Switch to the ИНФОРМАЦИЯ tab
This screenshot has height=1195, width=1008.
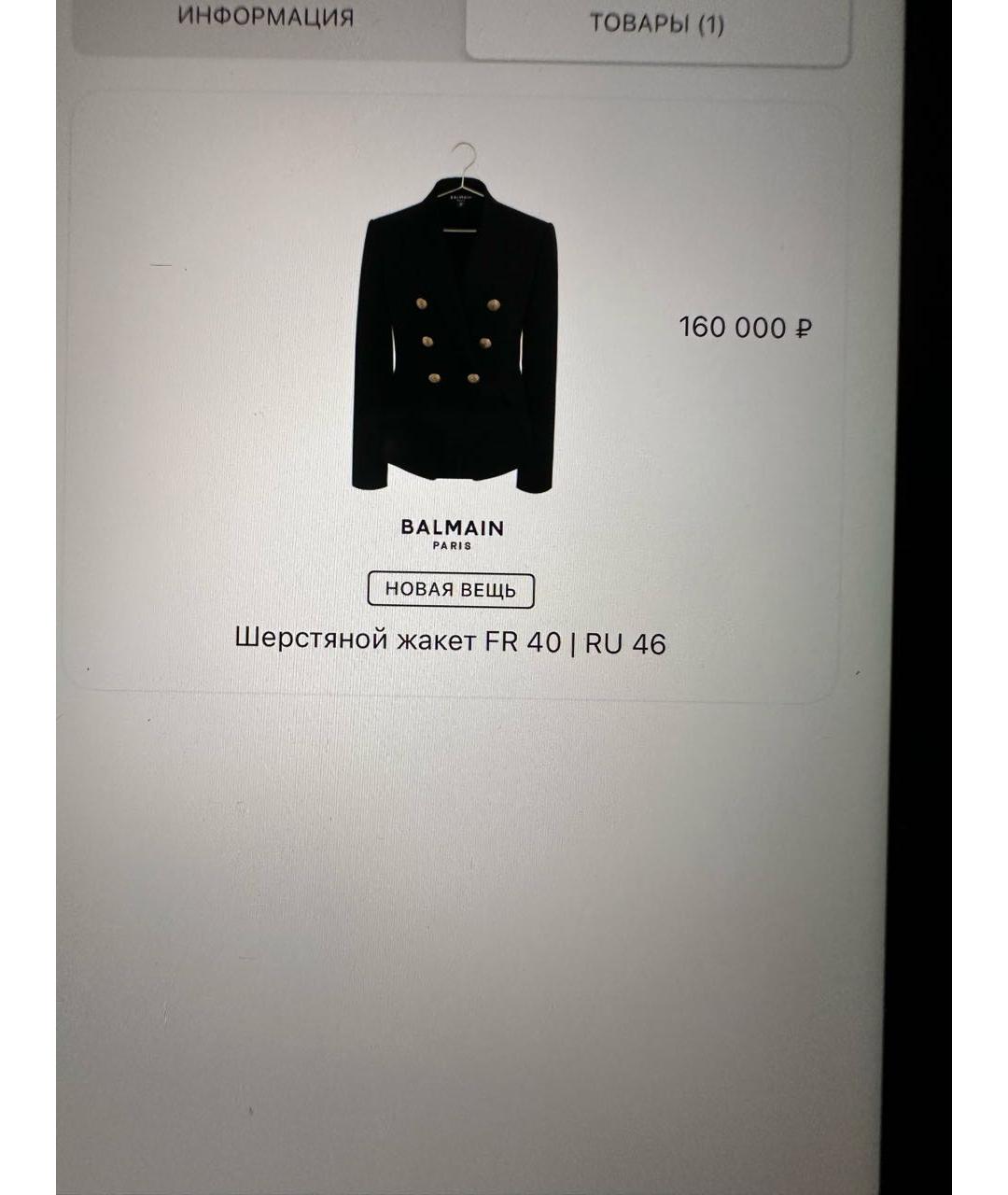pos(266,19)
